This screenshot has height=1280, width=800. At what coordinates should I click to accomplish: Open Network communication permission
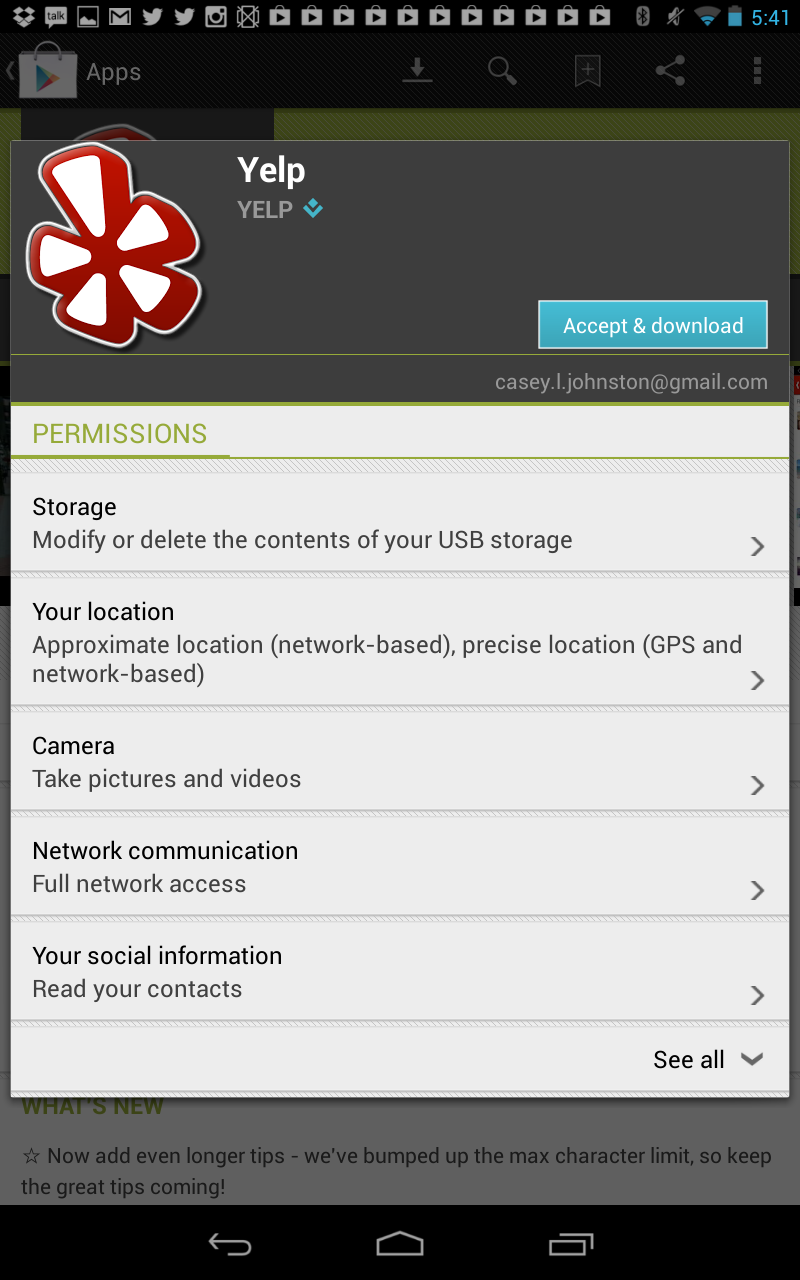[400, 867]
